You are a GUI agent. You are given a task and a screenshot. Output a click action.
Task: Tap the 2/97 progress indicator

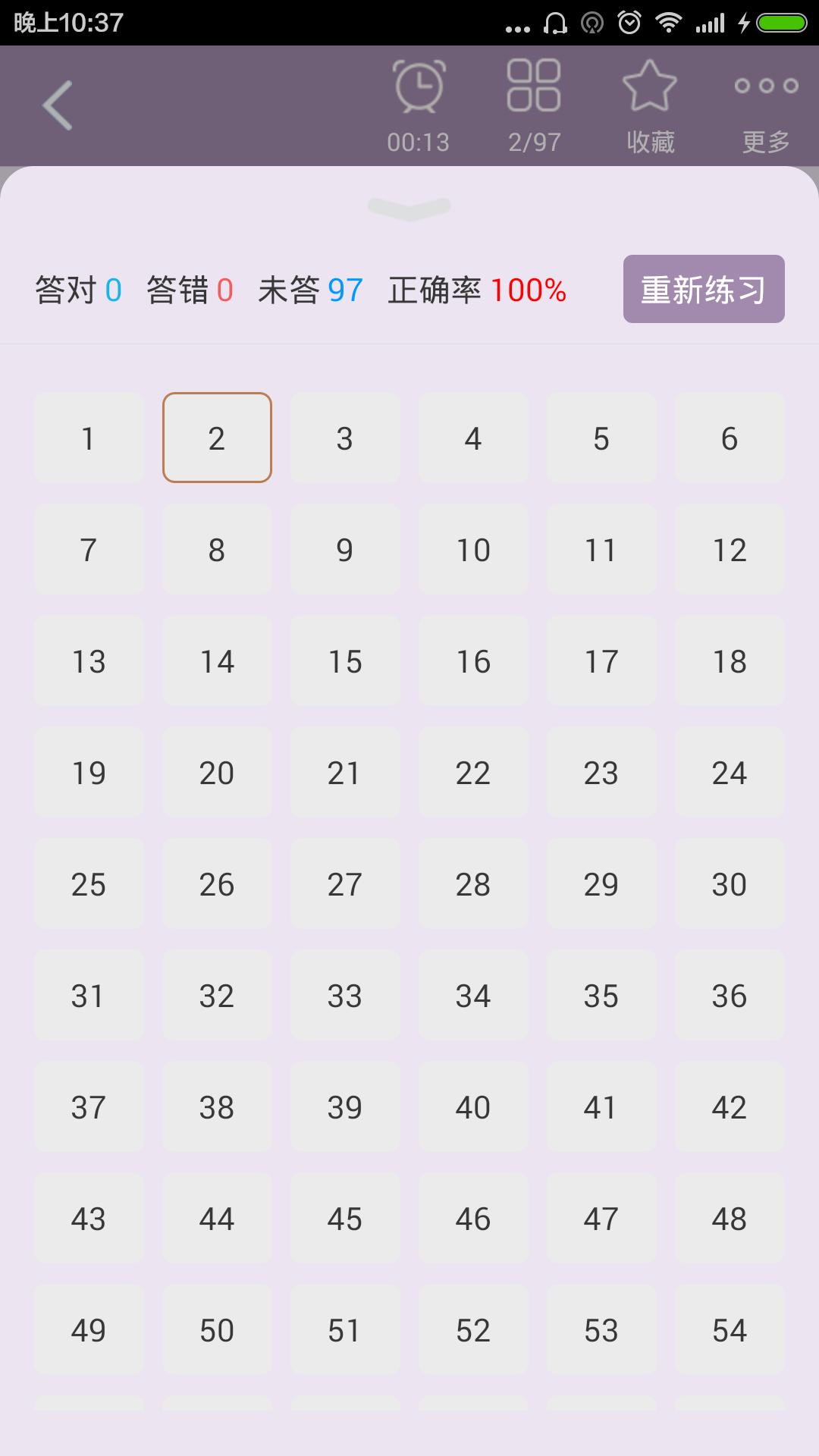[533, 141]
